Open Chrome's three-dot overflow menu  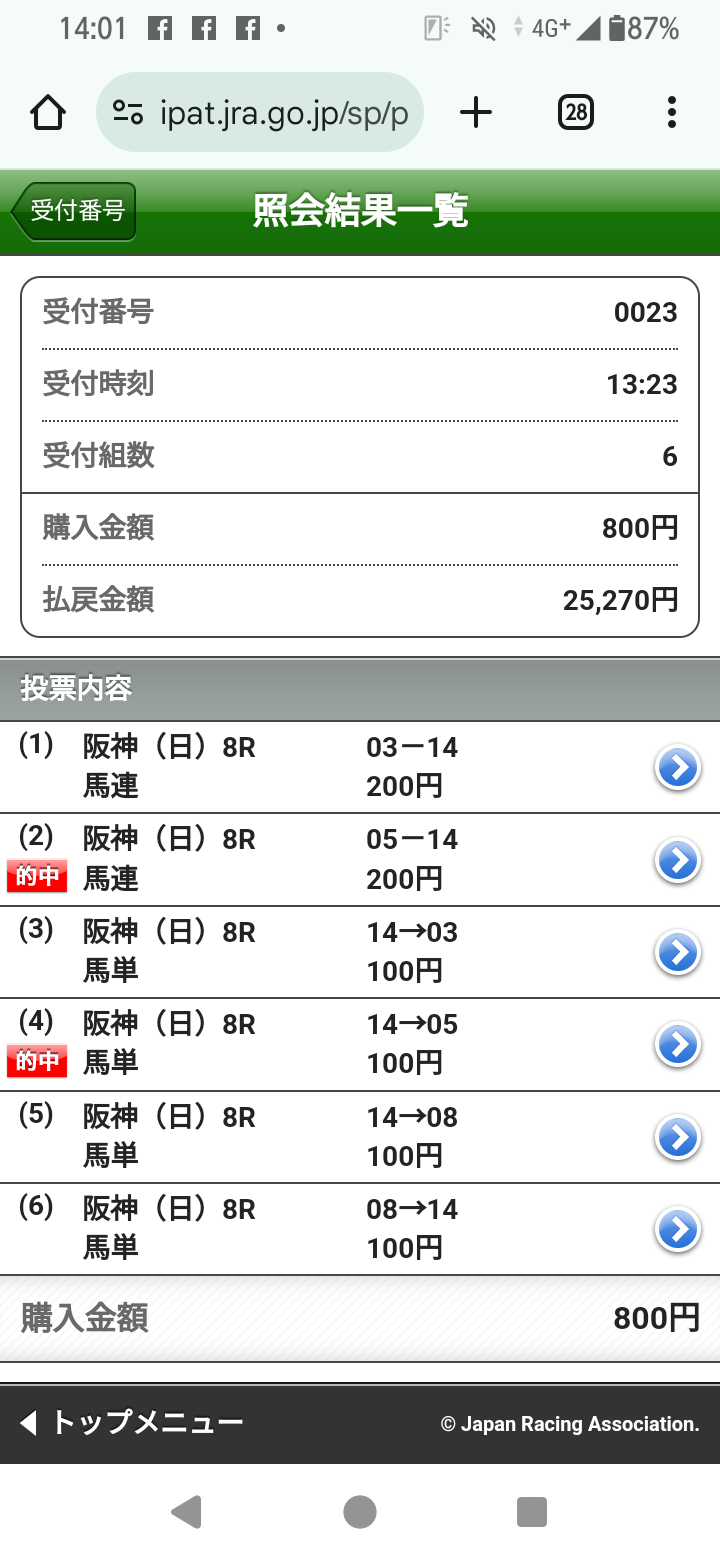tap(671, 113)
